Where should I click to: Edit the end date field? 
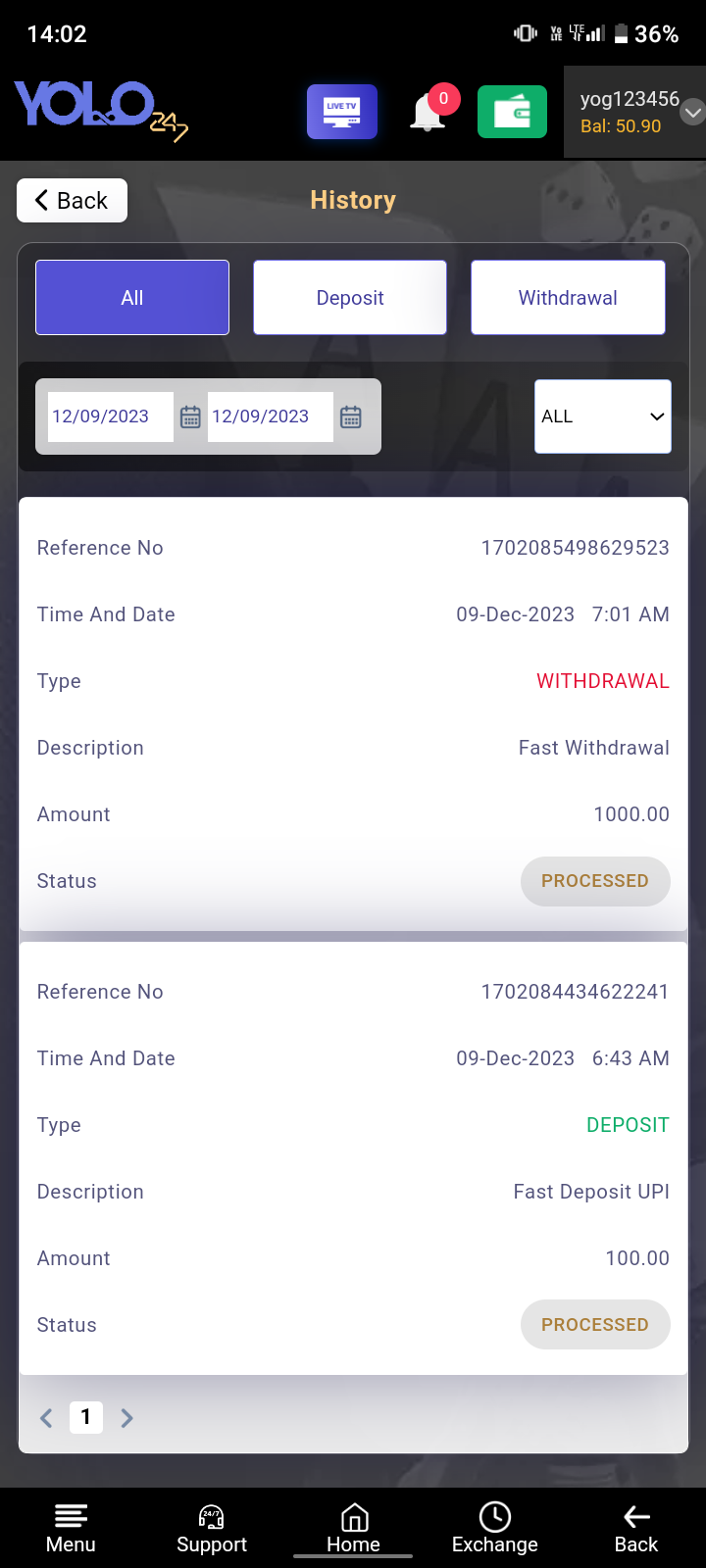coord(270,416)
